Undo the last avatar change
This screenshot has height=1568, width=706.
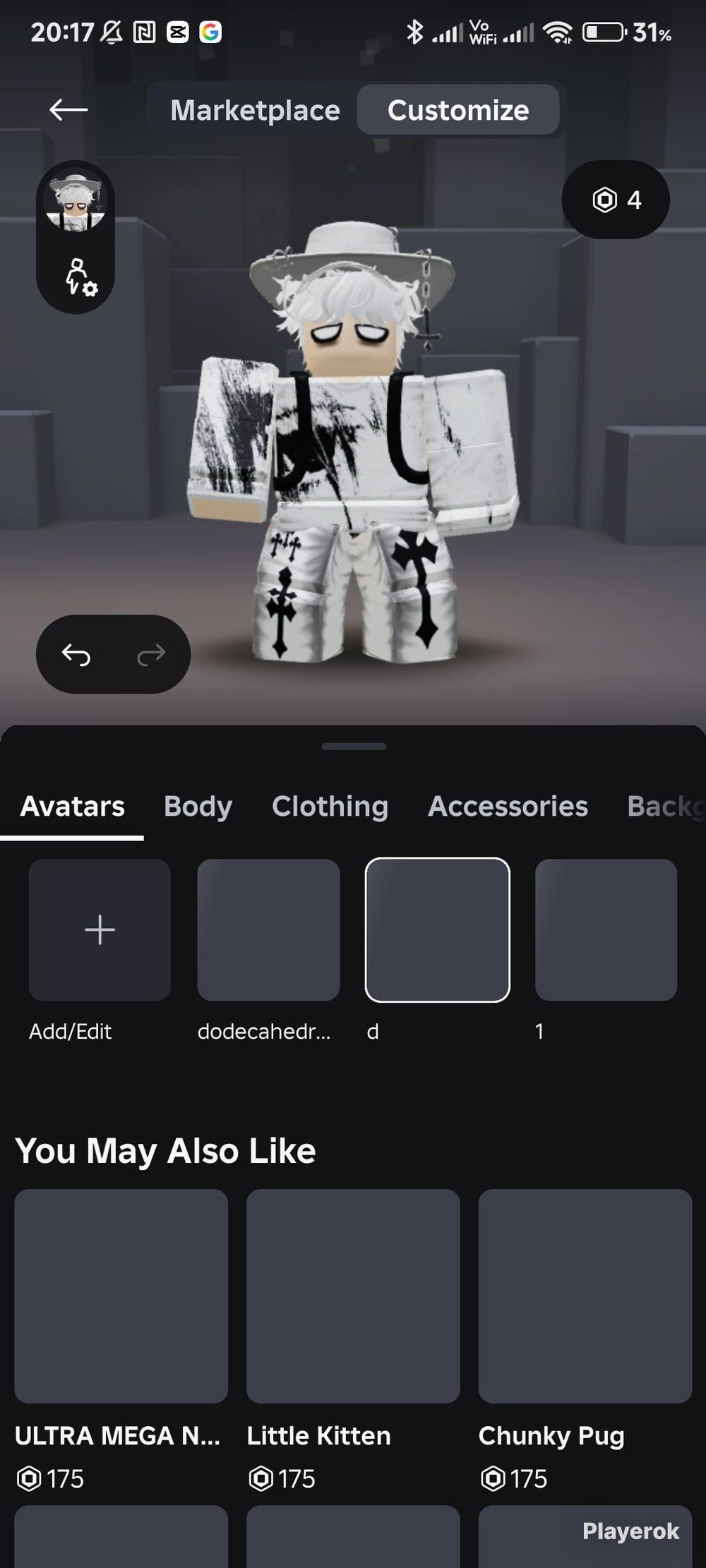pos(76,655)
